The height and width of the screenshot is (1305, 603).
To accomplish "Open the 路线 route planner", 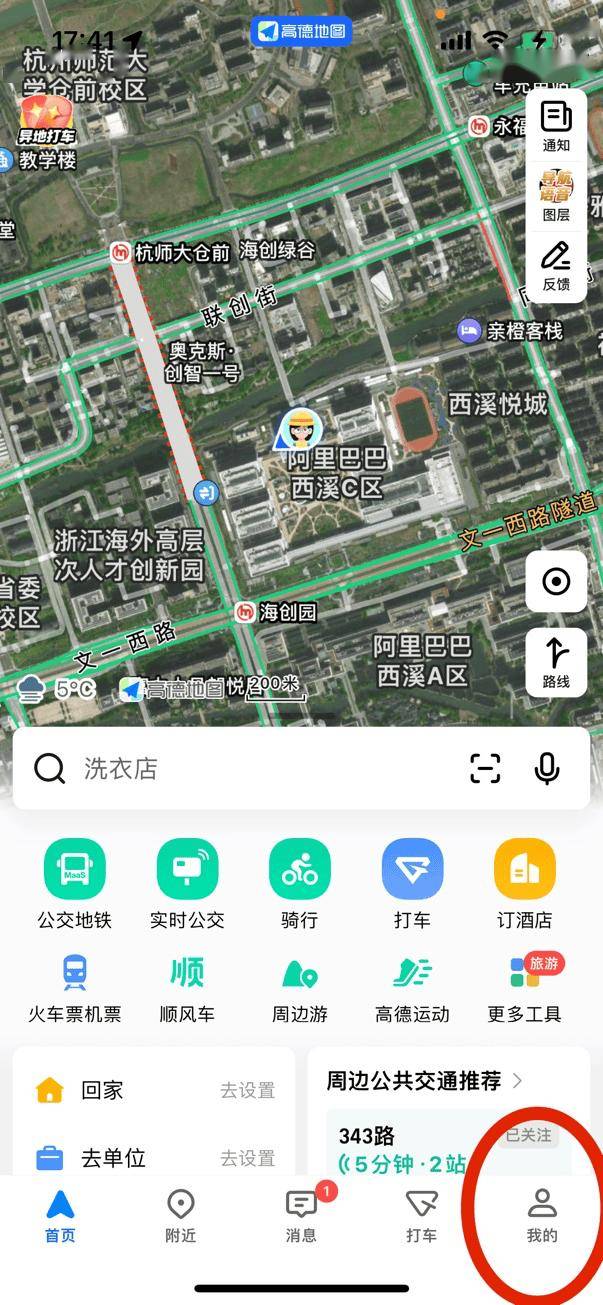I will pos(556,663).
